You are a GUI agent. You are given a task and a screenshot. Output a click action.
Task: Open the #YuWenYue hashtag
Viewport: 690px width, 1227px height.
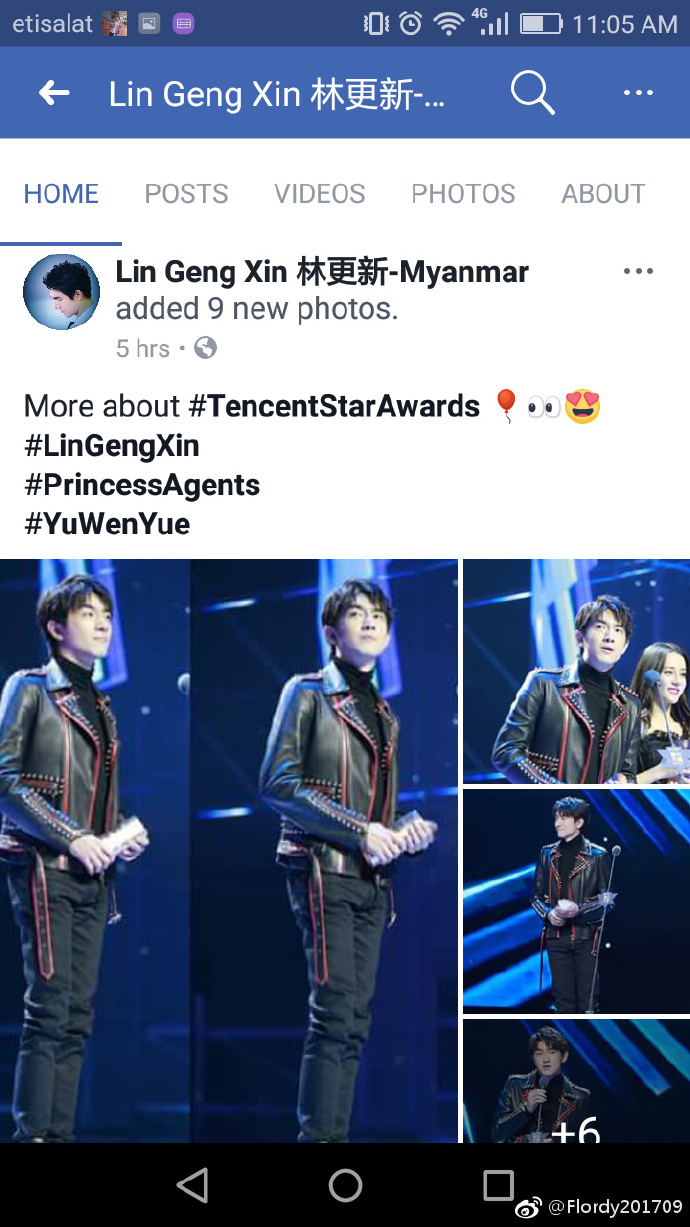point(107,524)
